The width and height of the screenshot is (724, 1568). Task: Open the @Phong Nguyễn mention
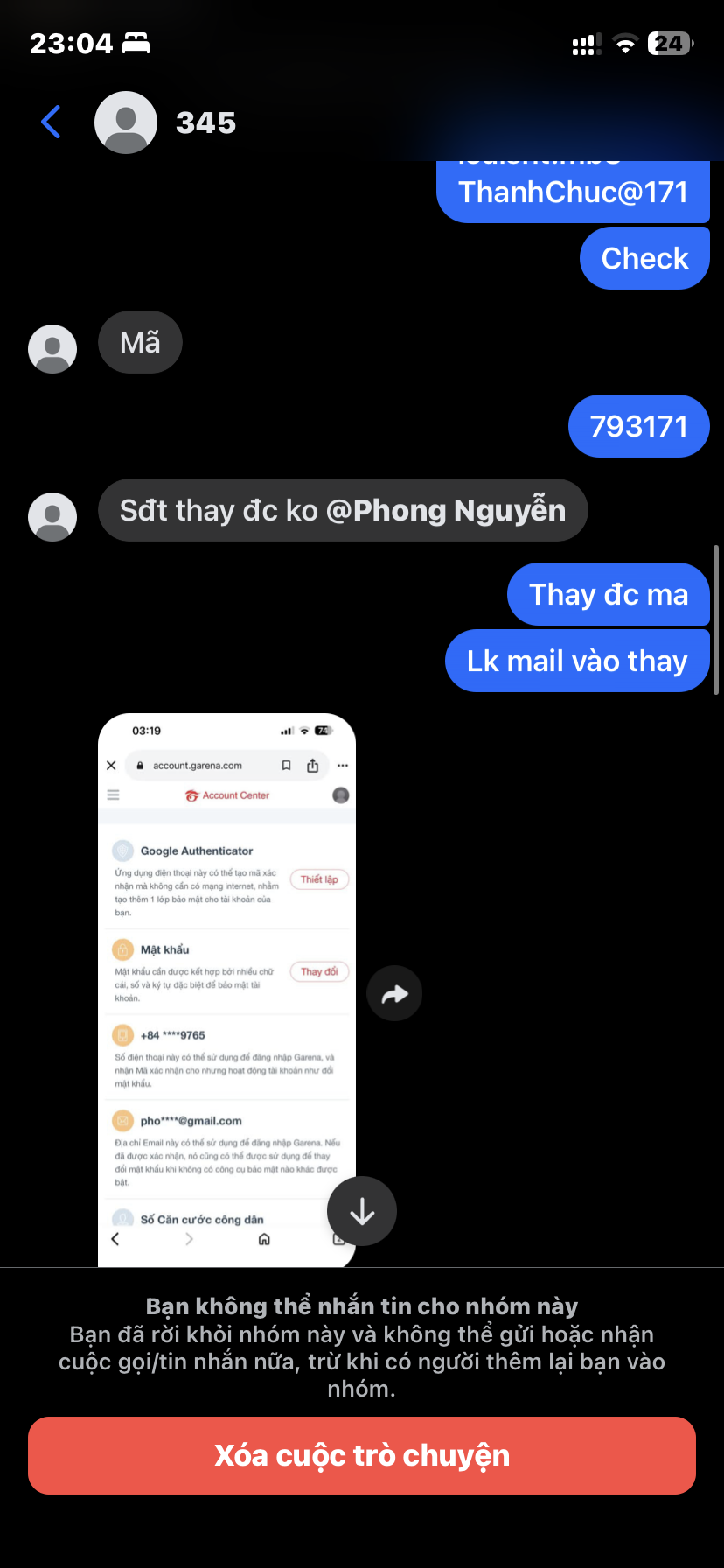[446, 510]
